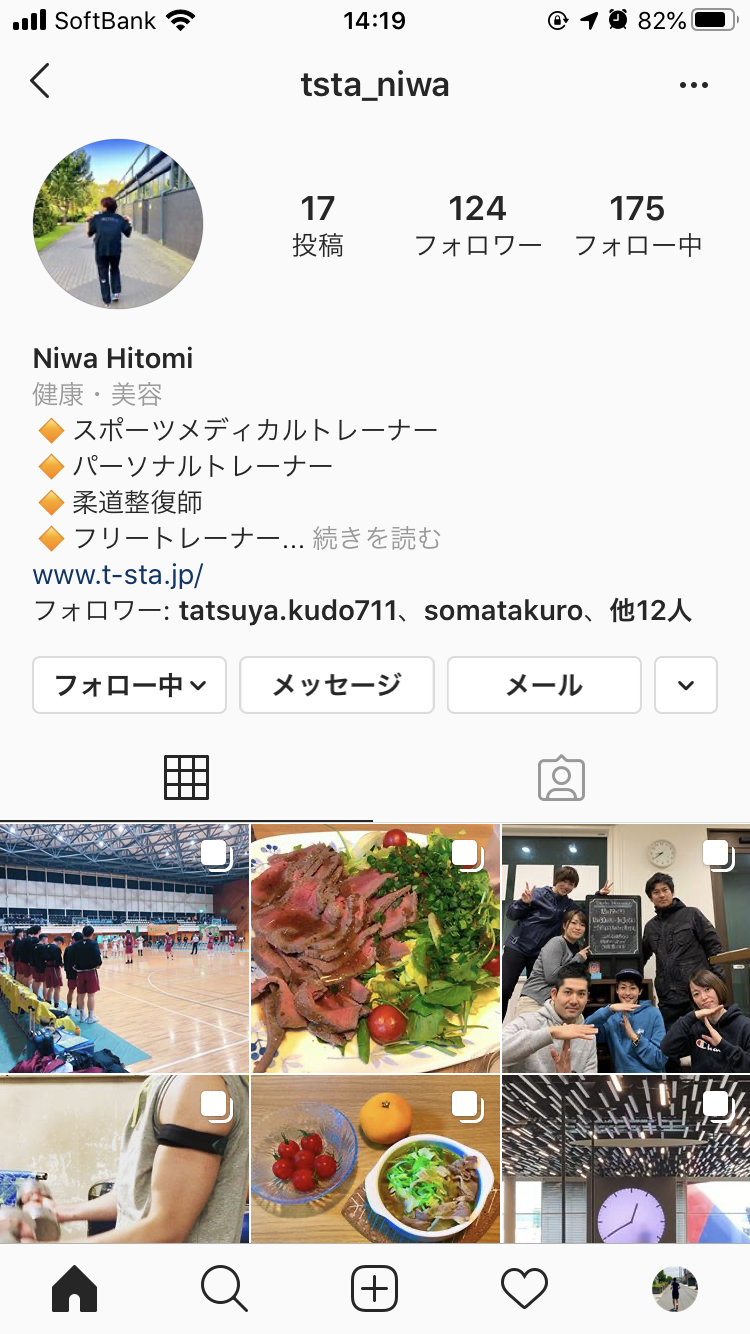Open the activity heart tab

coord(525,1289)
